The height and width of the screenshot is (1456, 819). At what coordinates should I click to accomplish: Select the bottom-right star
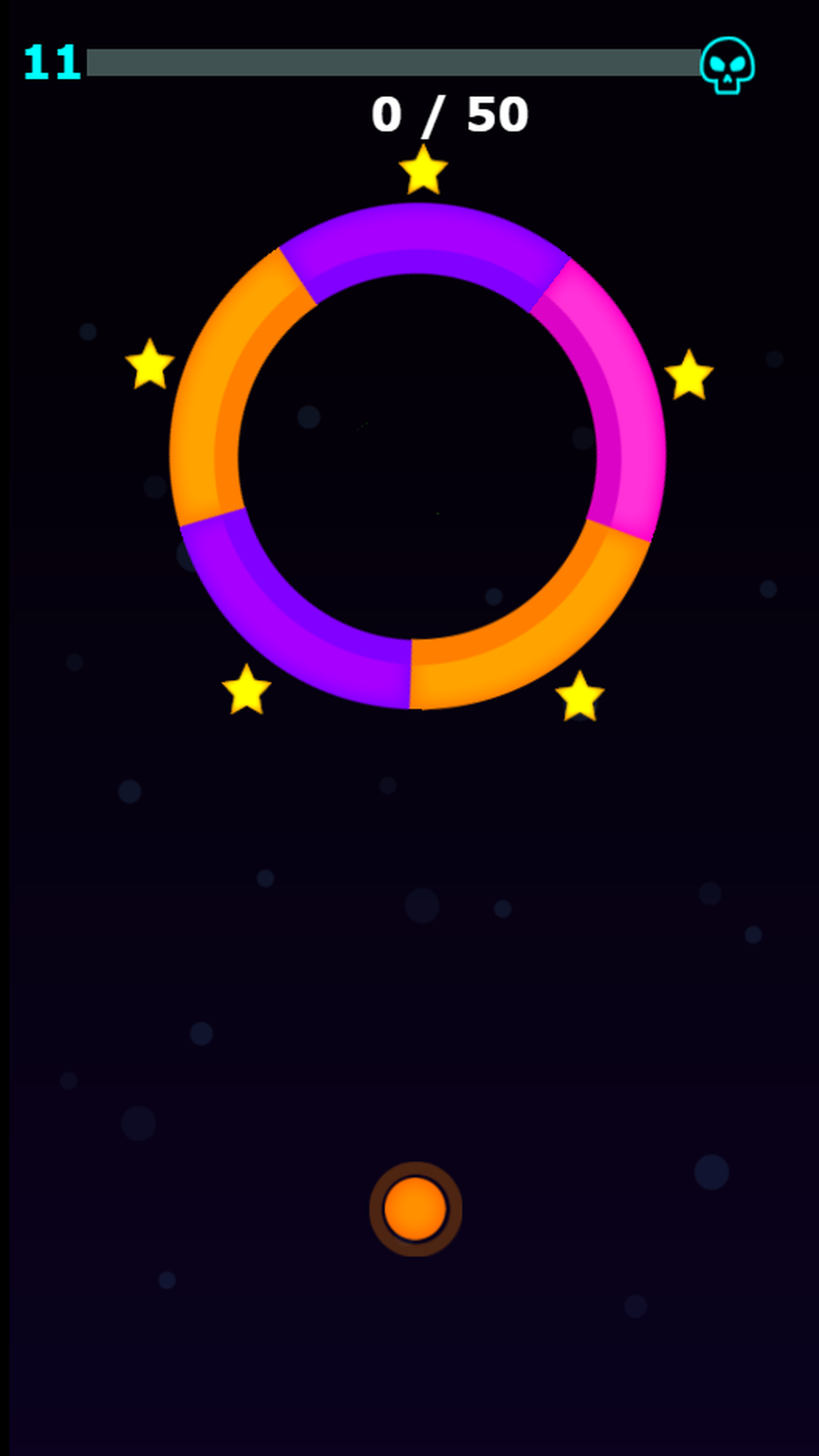point(580,695)
